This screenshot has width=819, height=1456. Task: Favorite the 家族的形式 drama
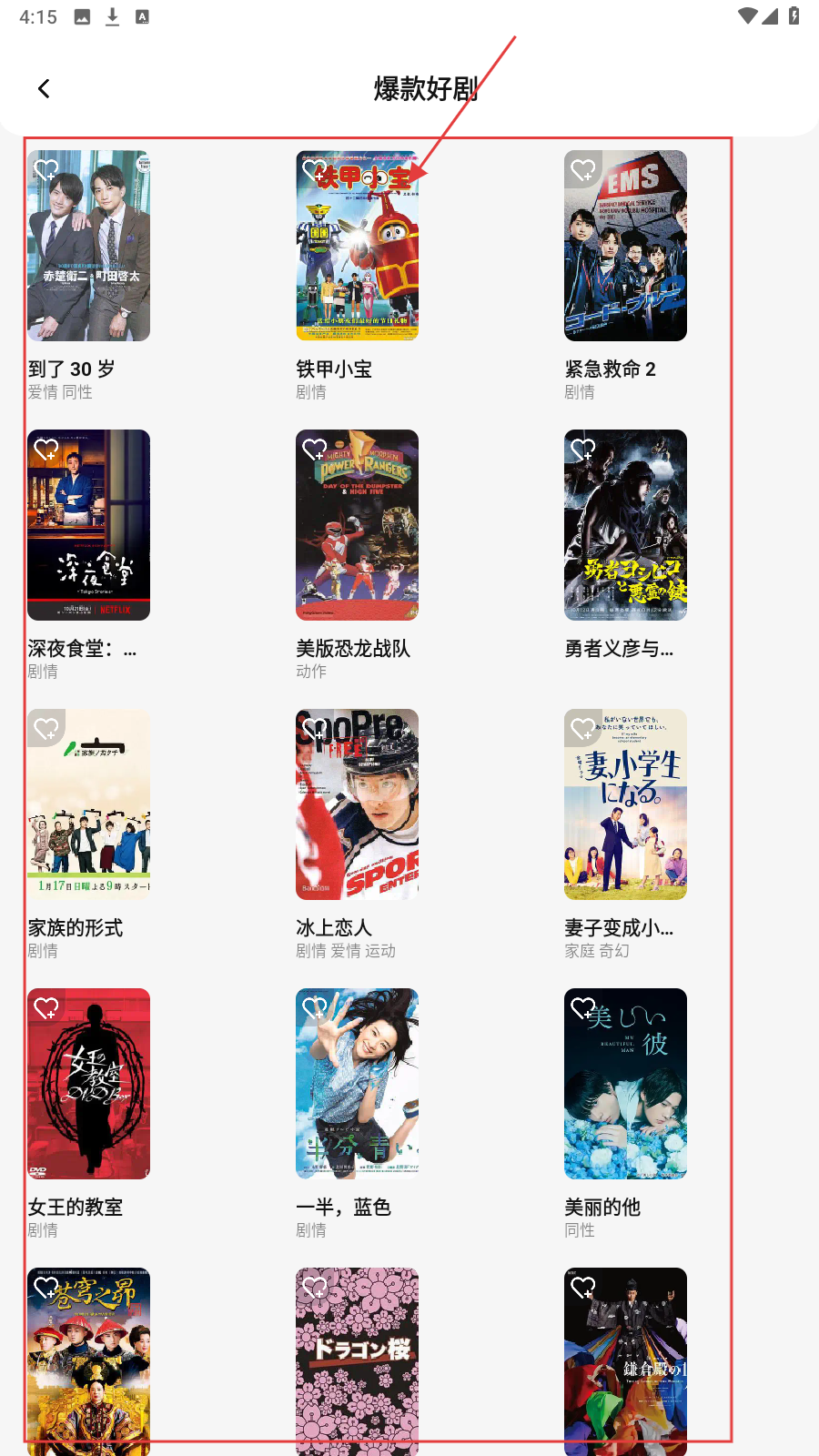pos(45,728)
